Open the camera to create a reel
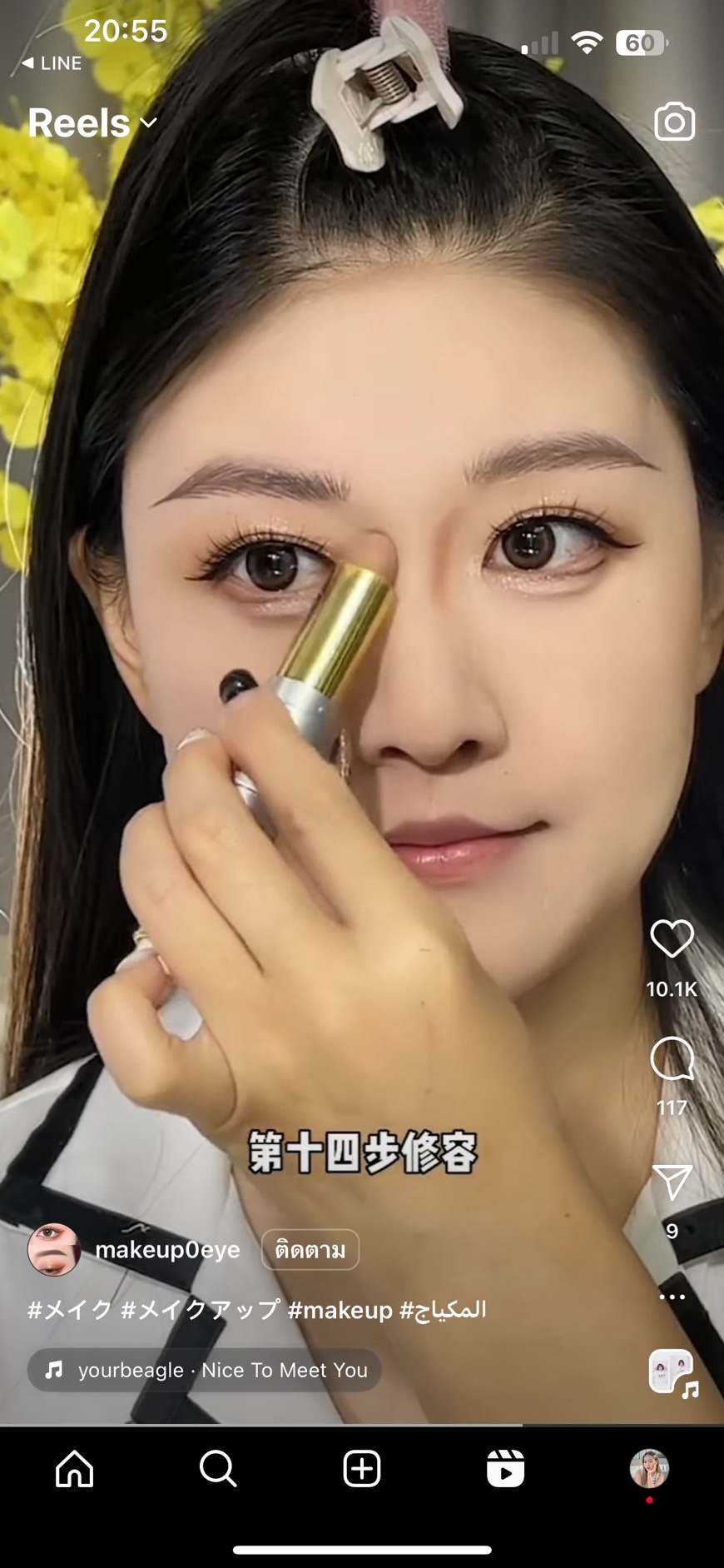This screenshot has height=1568, width=724. click(674, 122)
